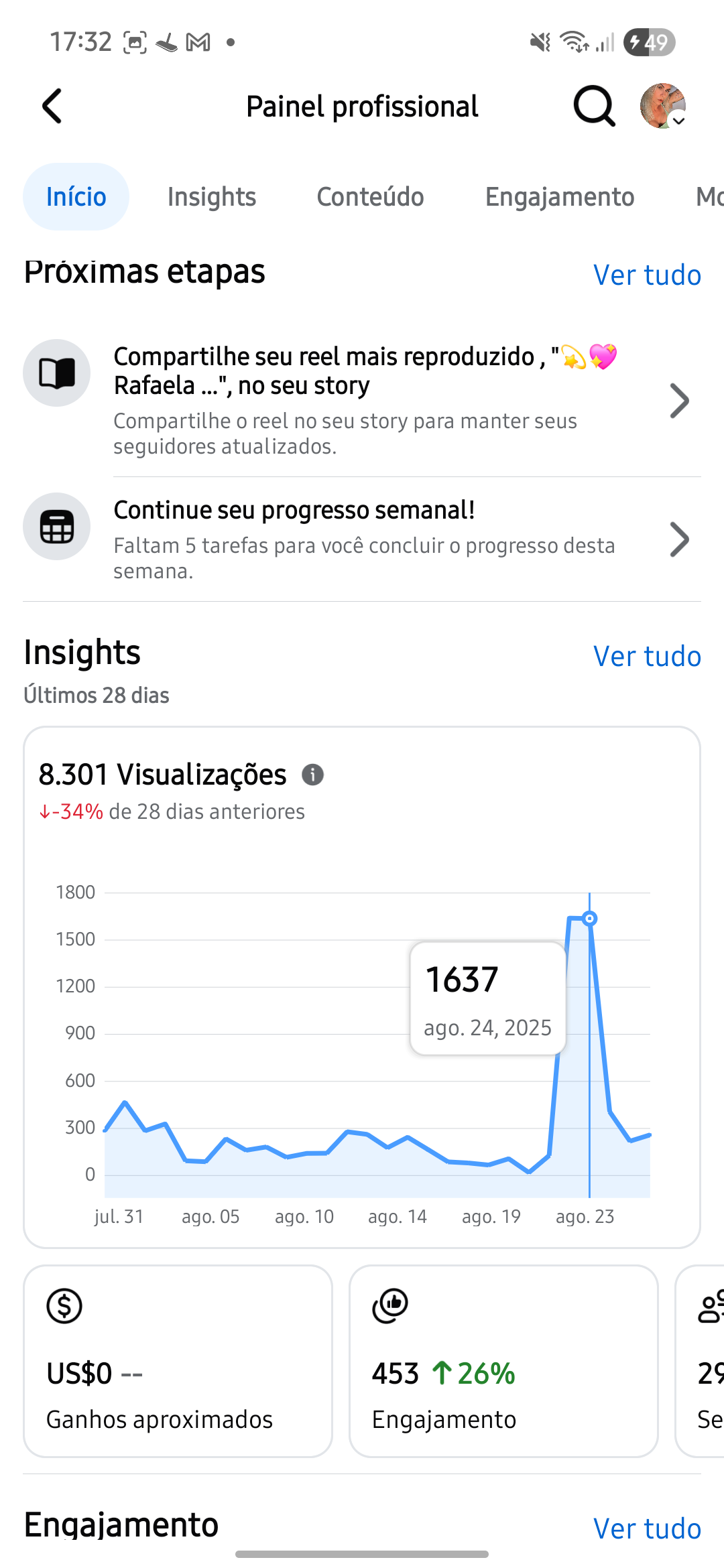
Task: Tap the views chart card
Action: (x=362, y=987)
